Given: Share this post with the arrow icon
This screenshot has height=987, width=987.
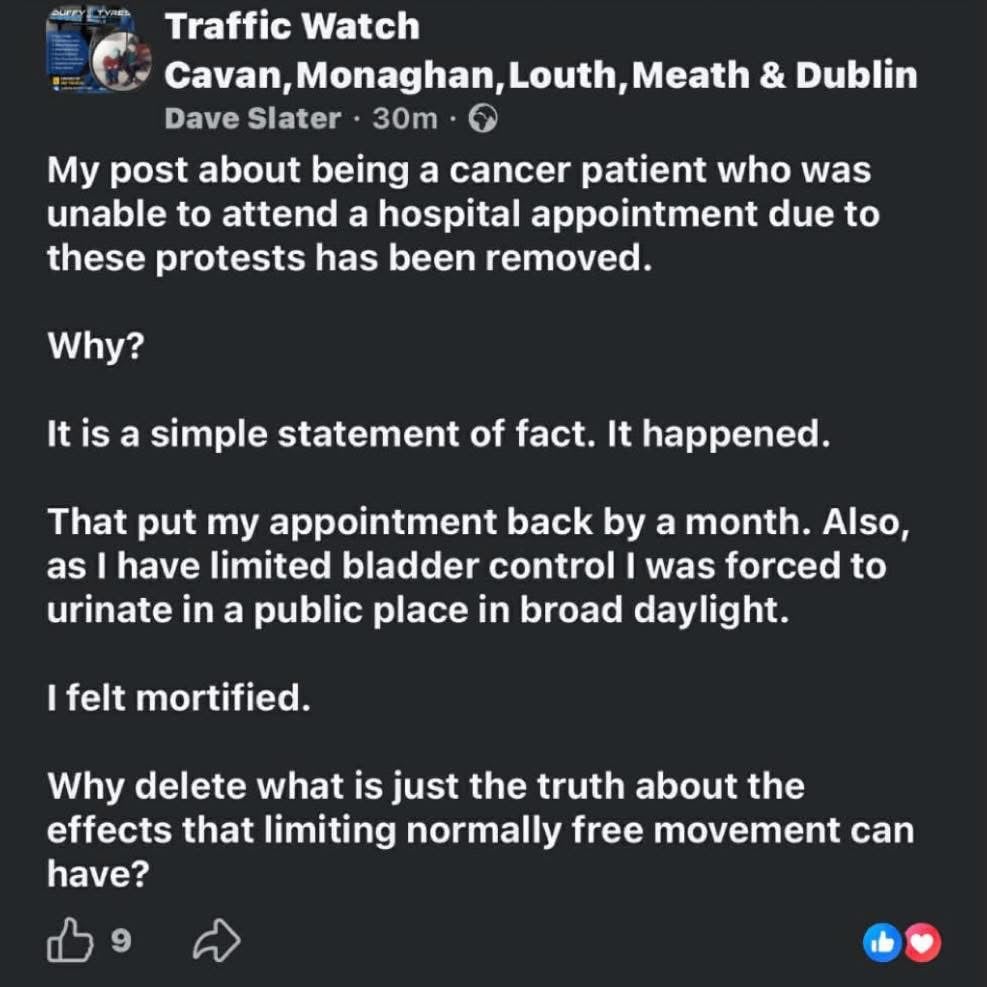Looking at the screenshot, I should (216, 940).
